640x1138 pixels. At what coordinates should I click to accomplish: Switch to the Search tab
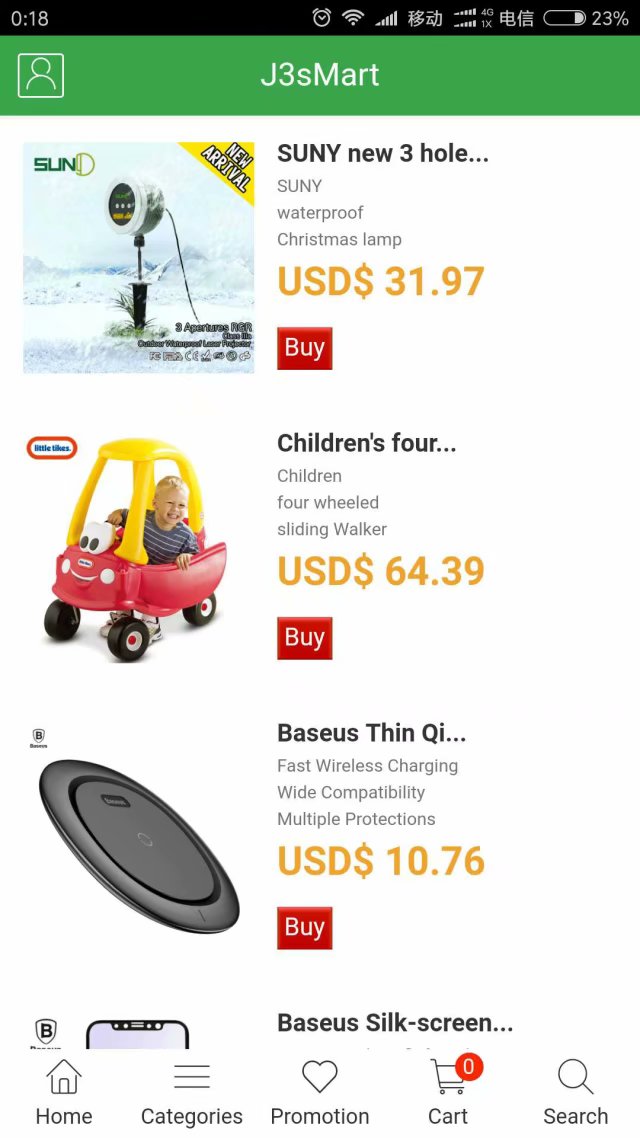576,1093
